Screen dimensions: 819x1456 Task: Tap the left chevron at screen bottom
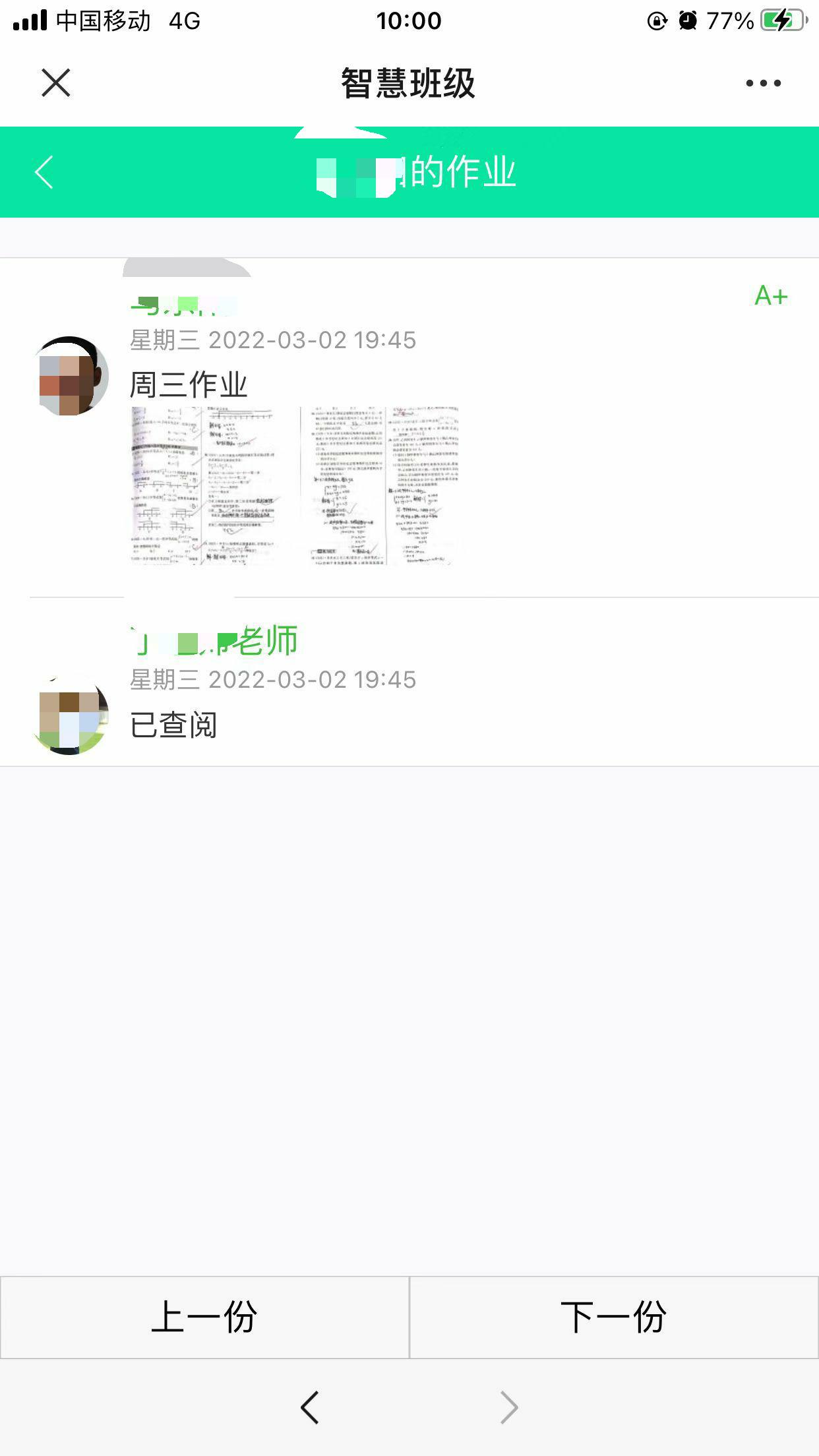click(x=310, y=1406)
